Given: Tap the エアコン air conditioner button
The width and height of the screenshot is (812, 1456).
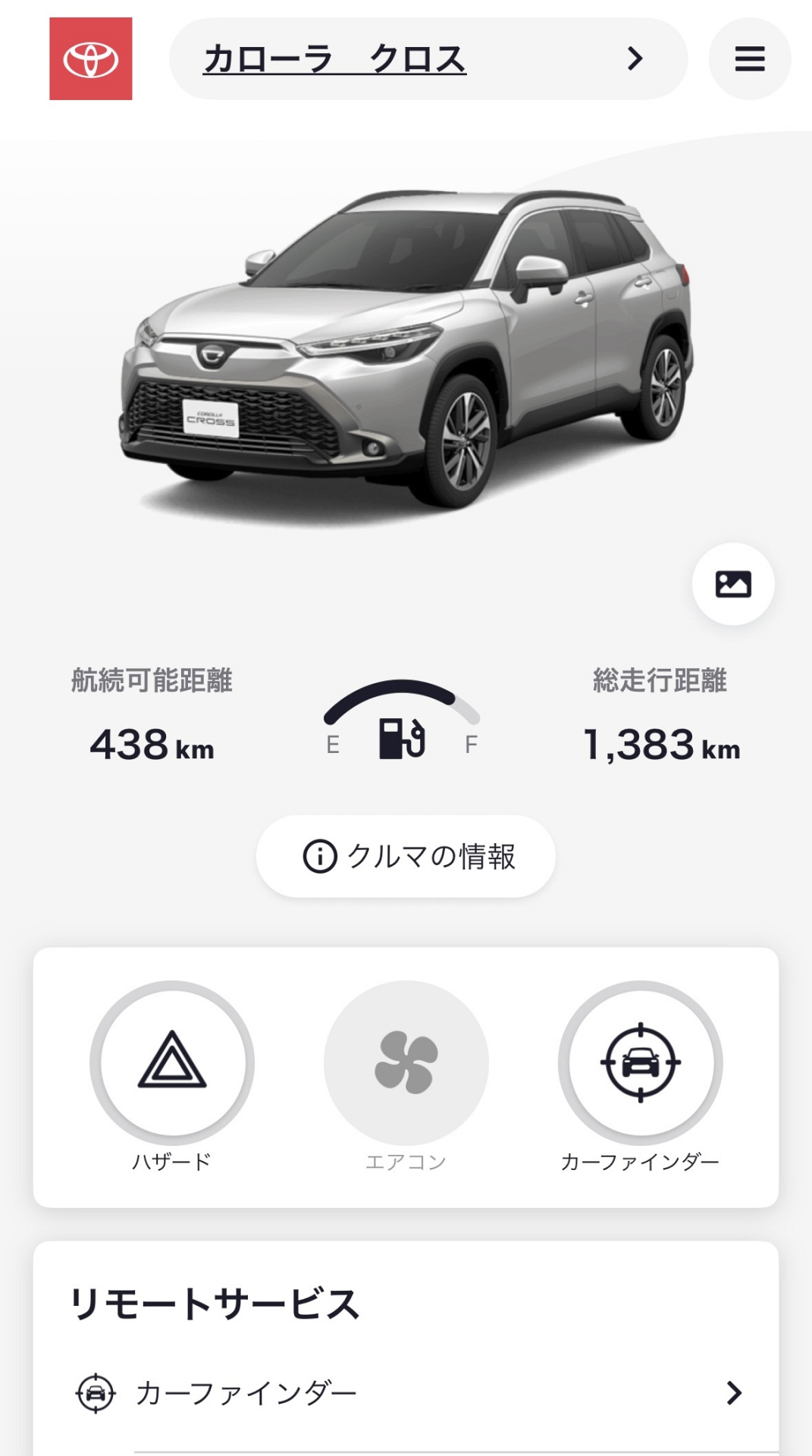Looking at the screenshot, I should (406, 1062).
